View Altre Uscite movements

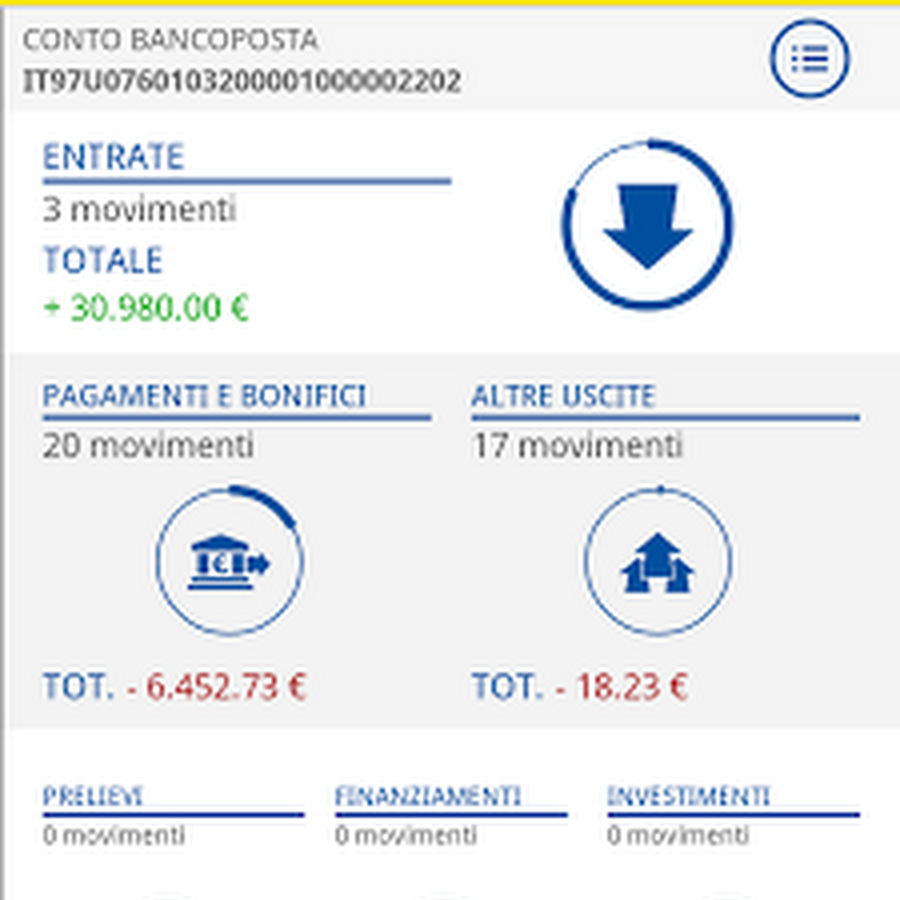point(658,562)
